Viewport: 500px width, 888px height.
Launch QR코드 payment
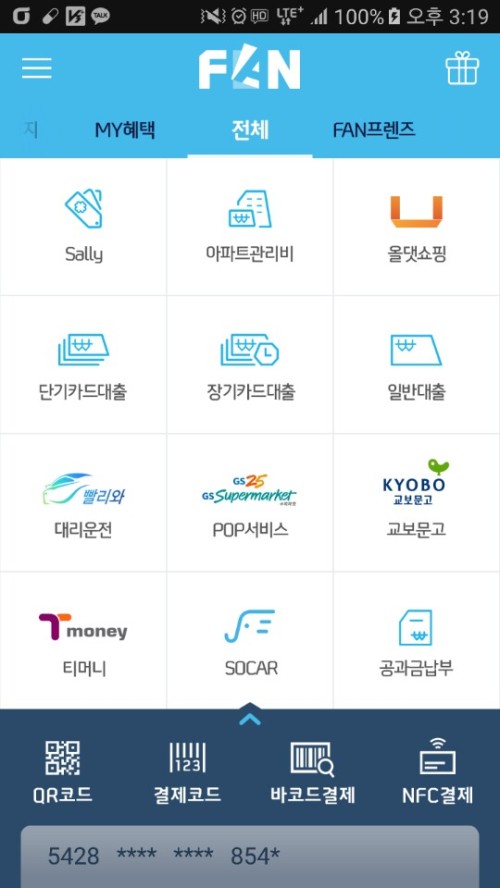(x=62, y=772)
